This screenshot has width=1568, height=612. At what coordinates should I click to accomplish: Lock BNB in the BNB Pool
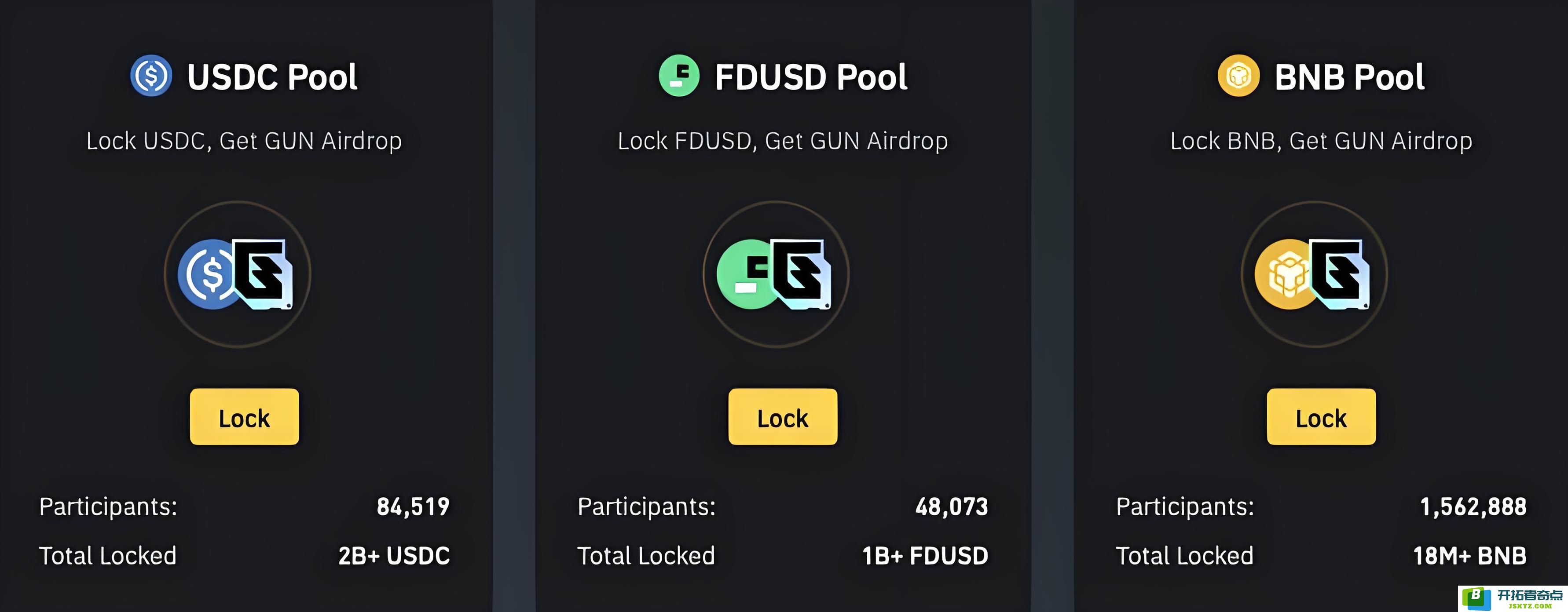coord(1321,417)
